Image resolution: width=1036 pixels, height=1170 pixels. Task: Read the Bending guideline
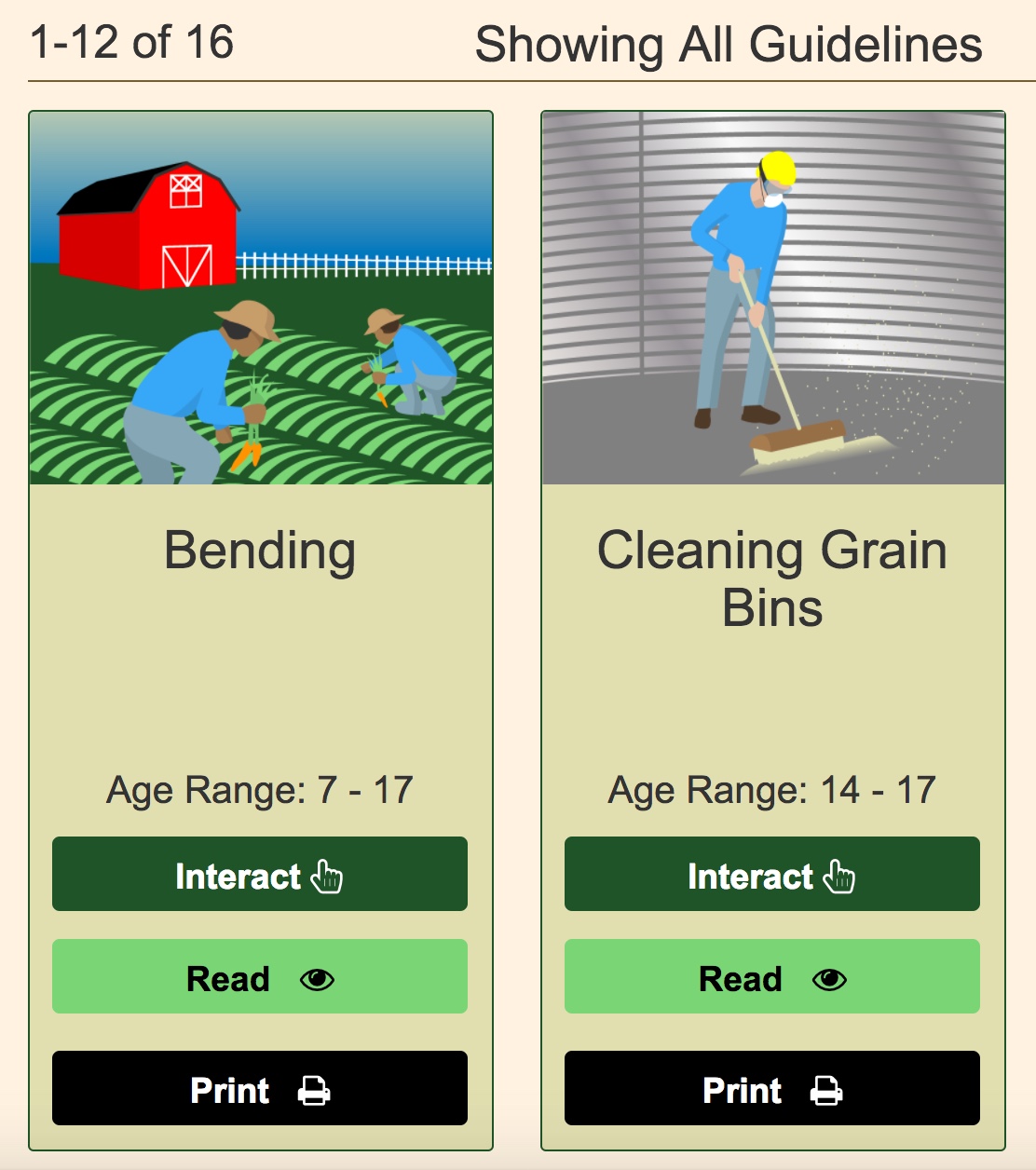tap(259, 976)
